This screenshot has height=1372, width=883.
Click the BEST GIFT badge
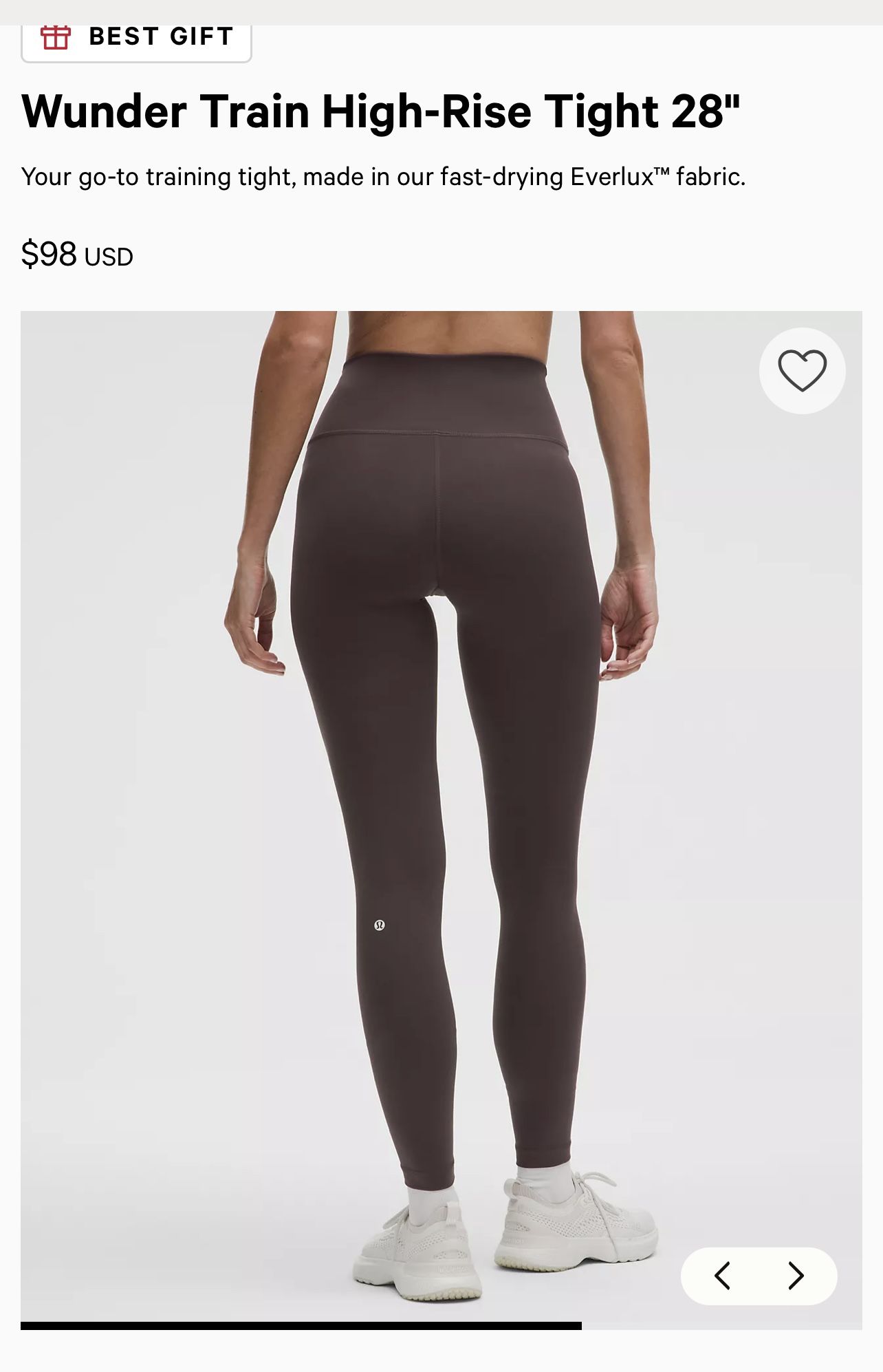point(135,36)
